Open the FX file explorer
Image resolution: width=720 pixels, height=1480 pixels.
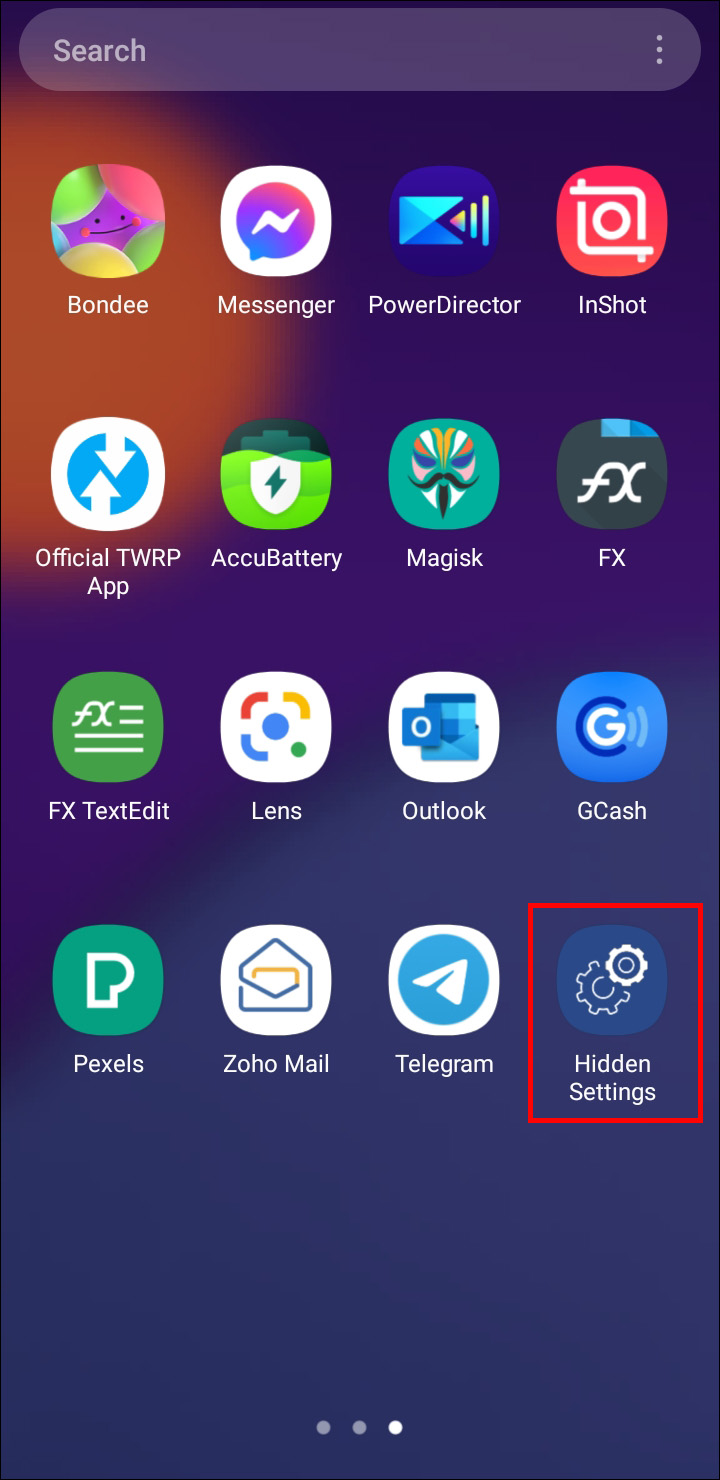612,474
